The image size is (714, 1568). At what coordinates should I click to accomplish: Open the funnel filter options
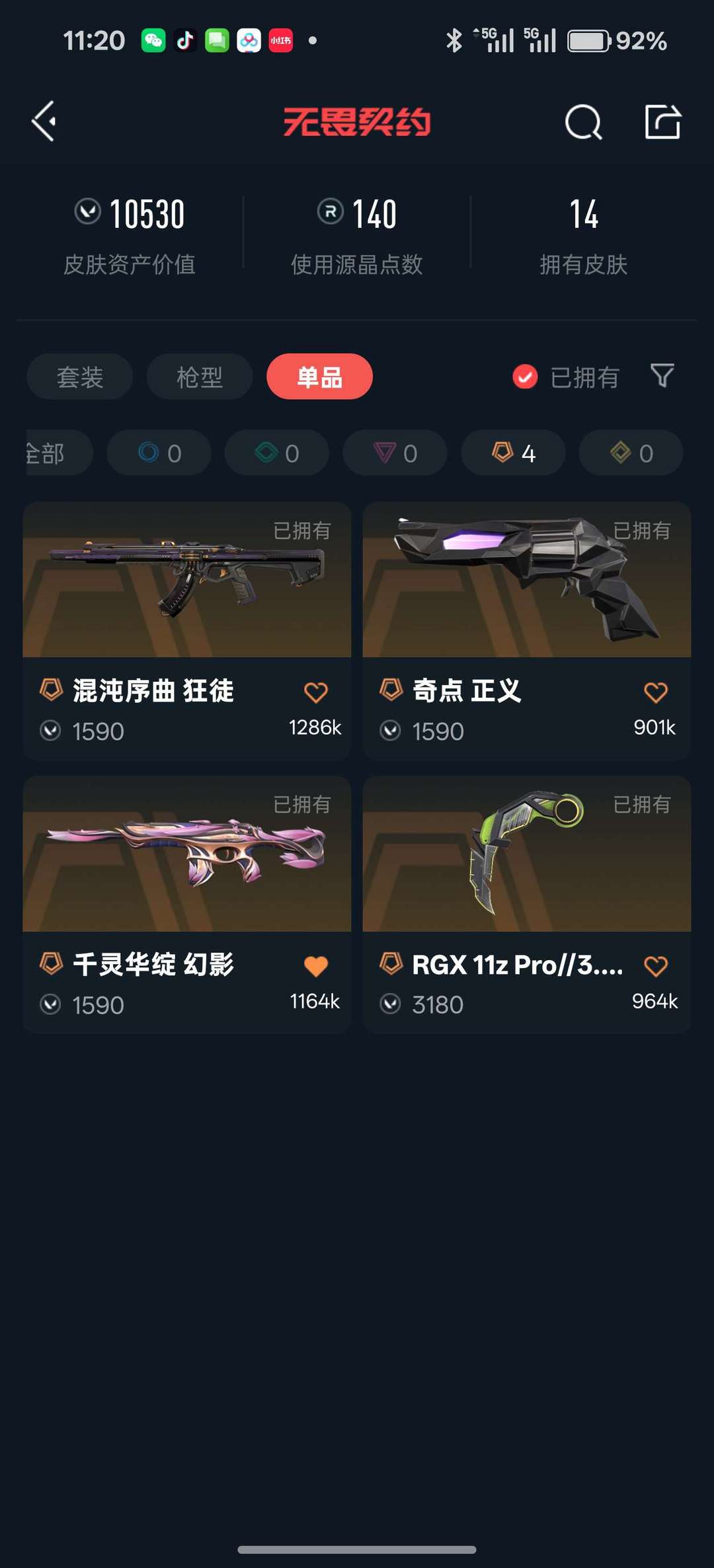pos(662,376)
